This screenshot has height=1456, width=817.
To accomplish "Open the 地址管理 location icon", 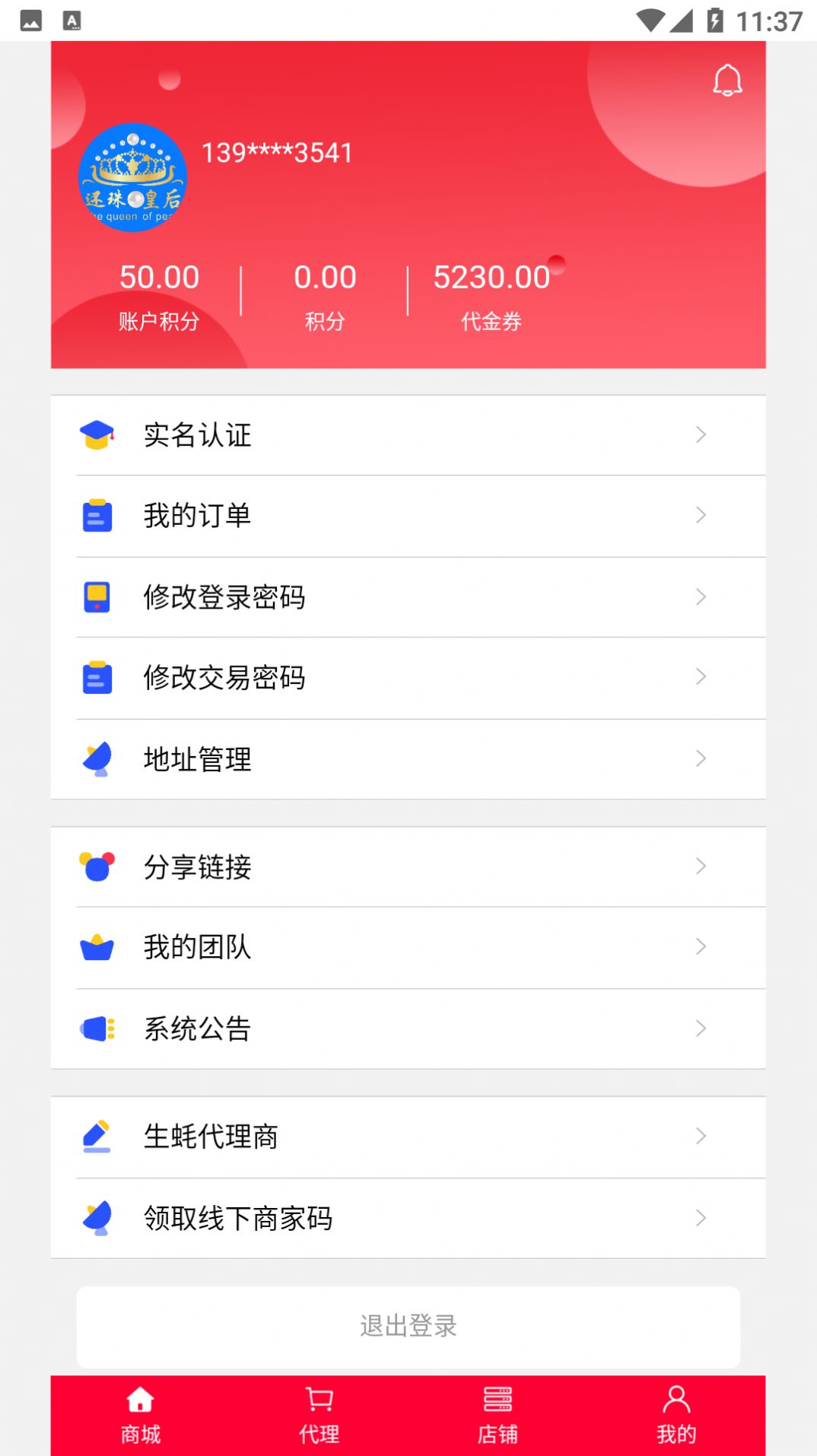I will [x=97, y=758].
